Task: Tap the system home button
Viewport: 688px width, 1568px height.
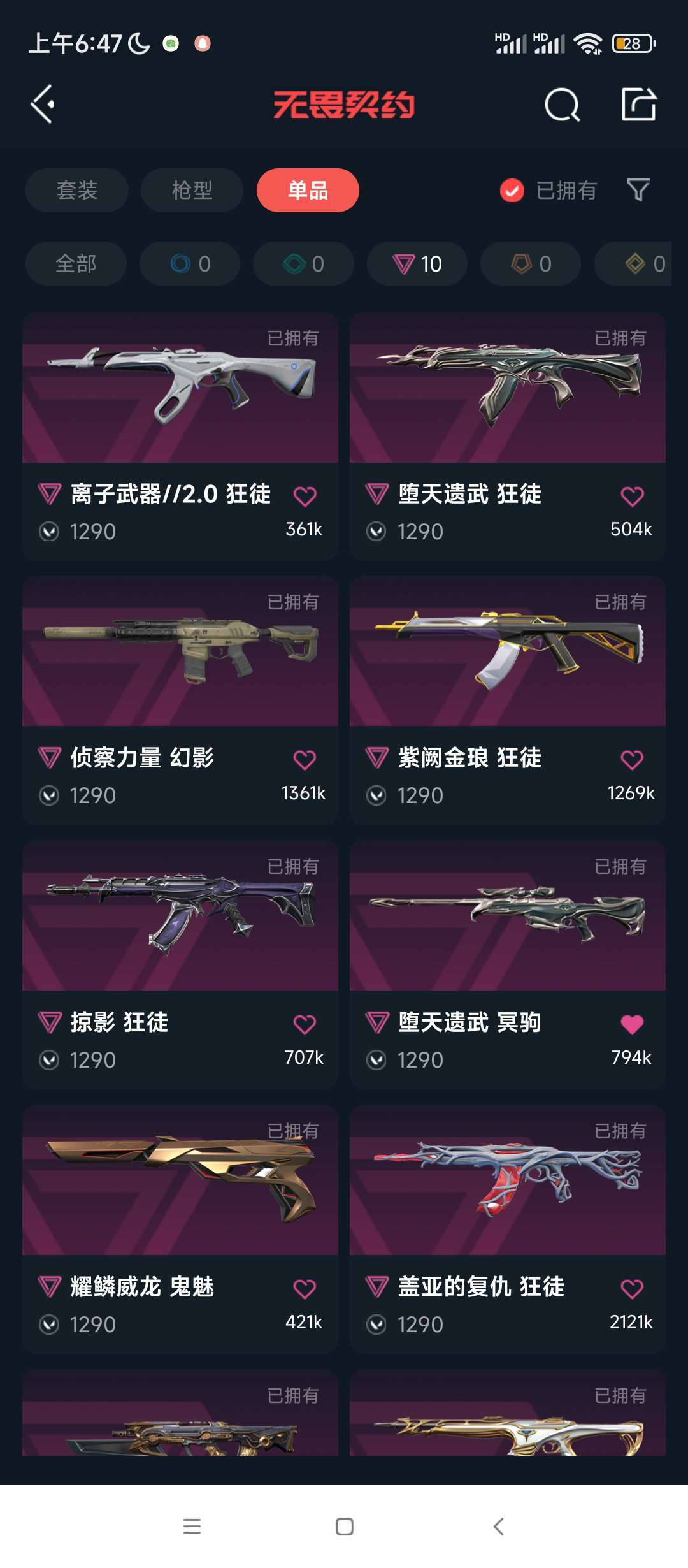Action: pos(344,1527)
